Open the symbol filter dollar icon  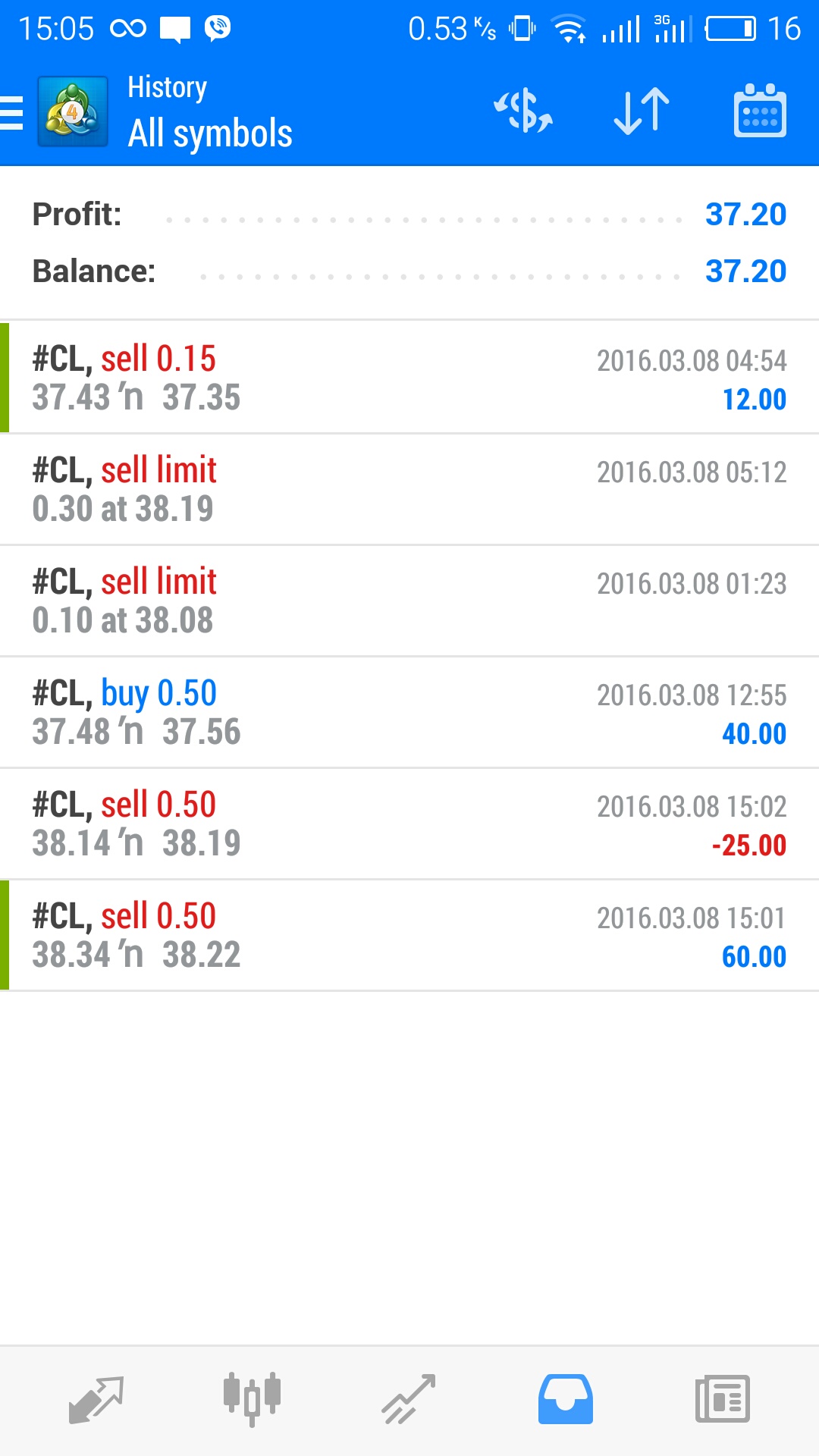[523, 111]
